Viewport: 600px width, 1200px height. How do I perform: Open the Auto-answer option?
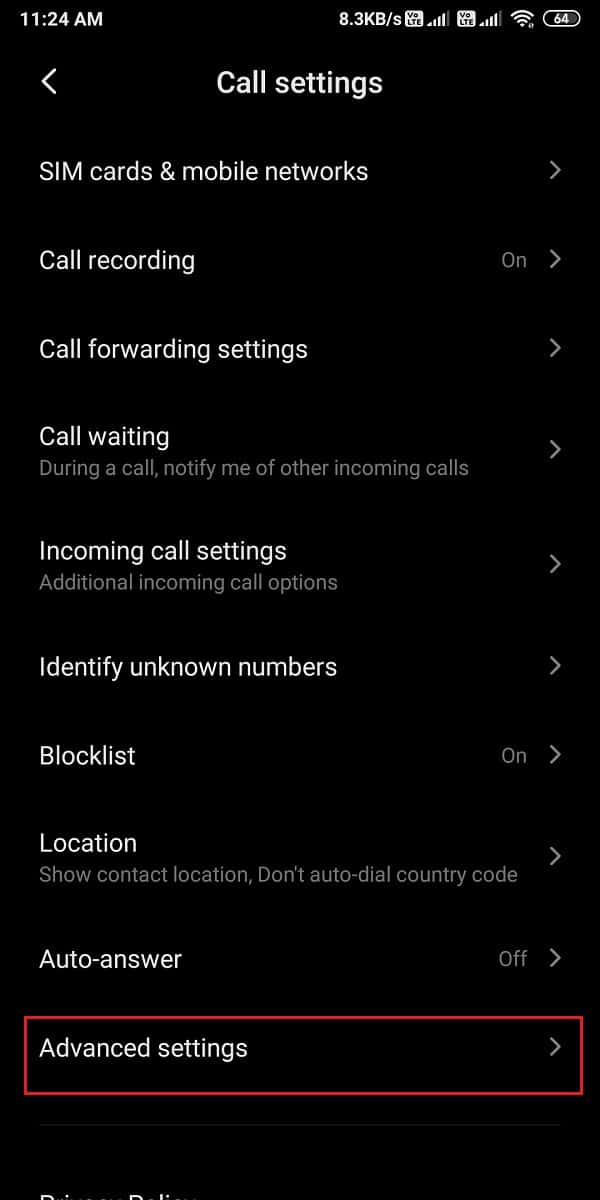(300, 959)
